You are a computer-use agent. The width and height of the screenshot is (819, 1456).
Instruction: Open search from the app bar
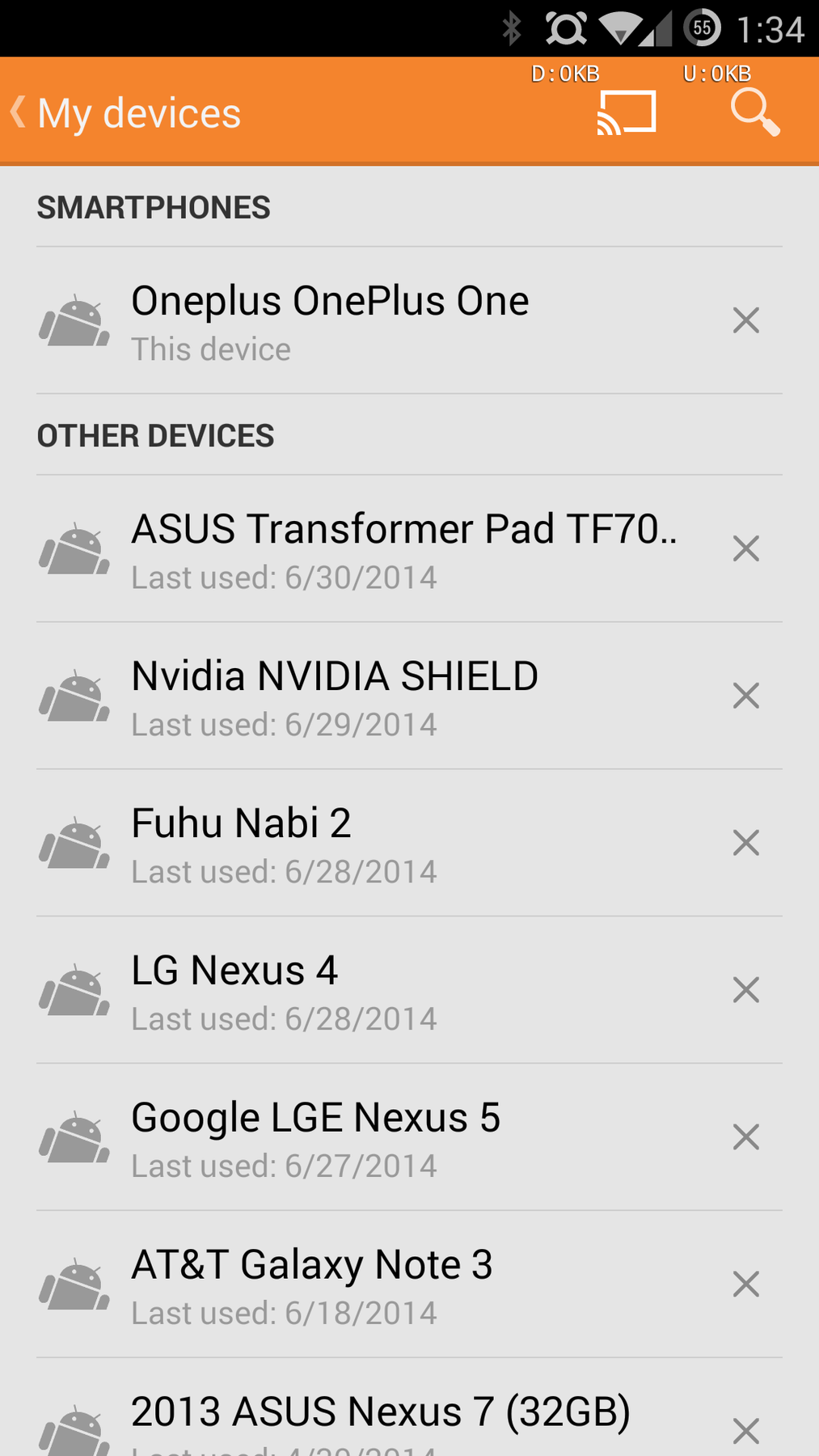coord(755,112)
